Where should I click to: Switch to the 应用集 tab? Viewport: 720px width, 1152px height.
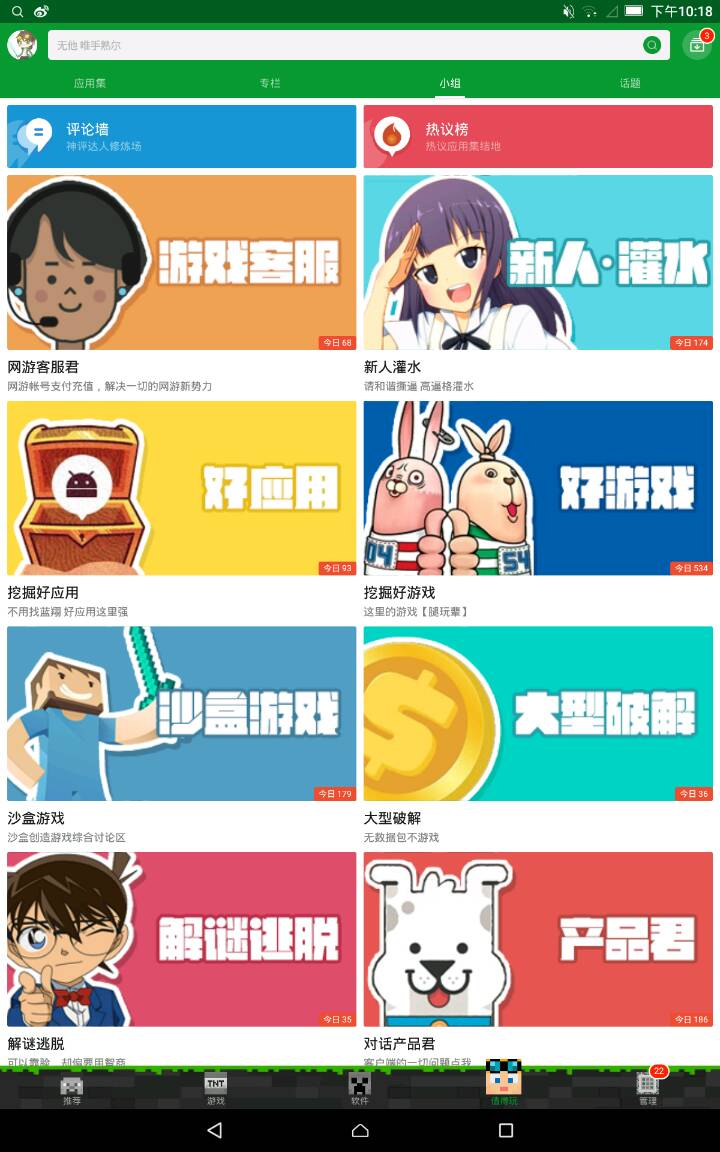click(90, 83)
